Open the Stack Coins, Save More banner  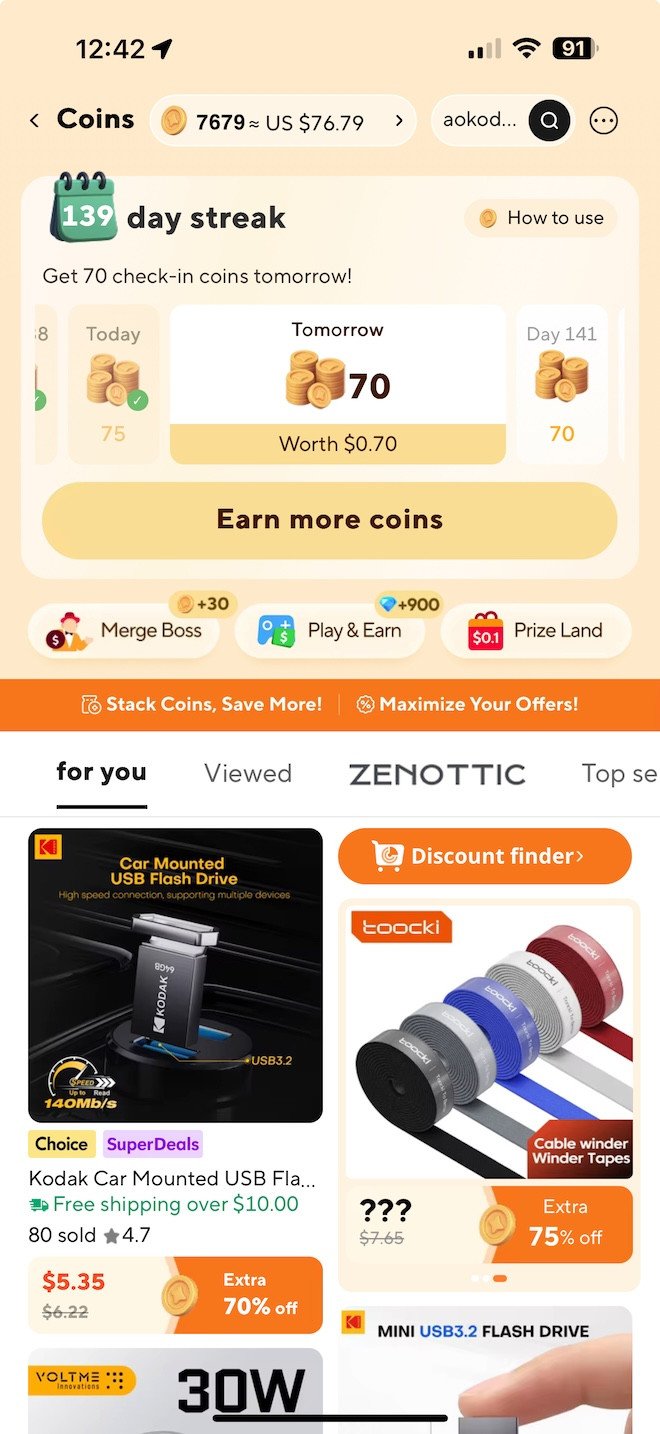click(203, 704)
